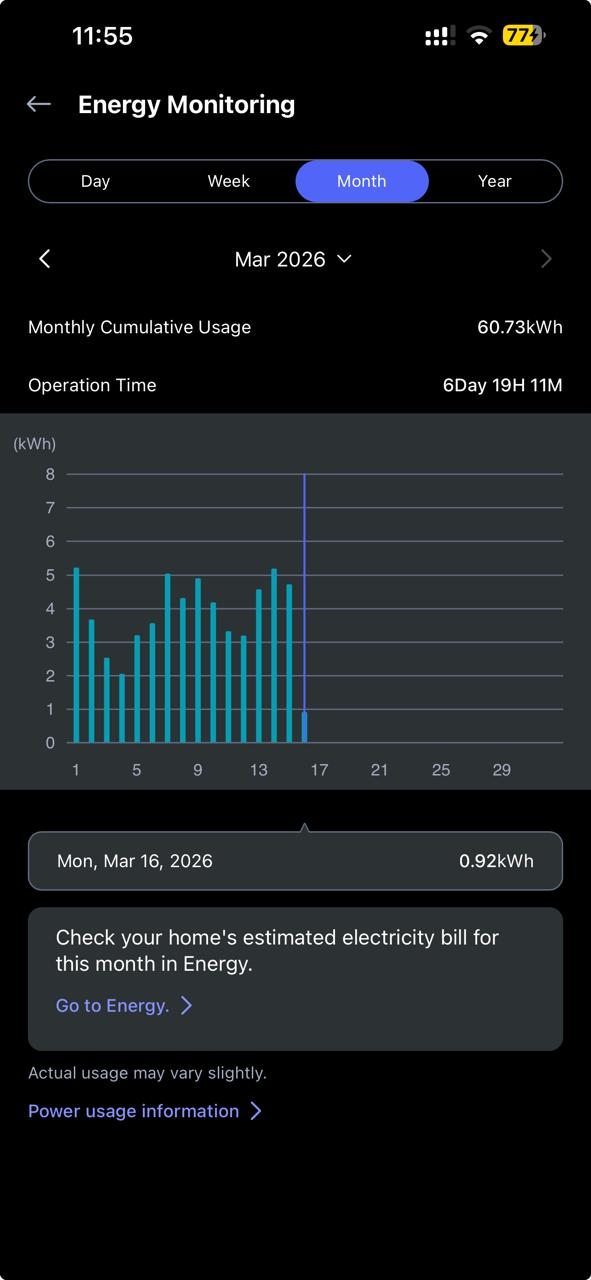
Task: Switch to the Week tab
Action: tap(228, 181)
